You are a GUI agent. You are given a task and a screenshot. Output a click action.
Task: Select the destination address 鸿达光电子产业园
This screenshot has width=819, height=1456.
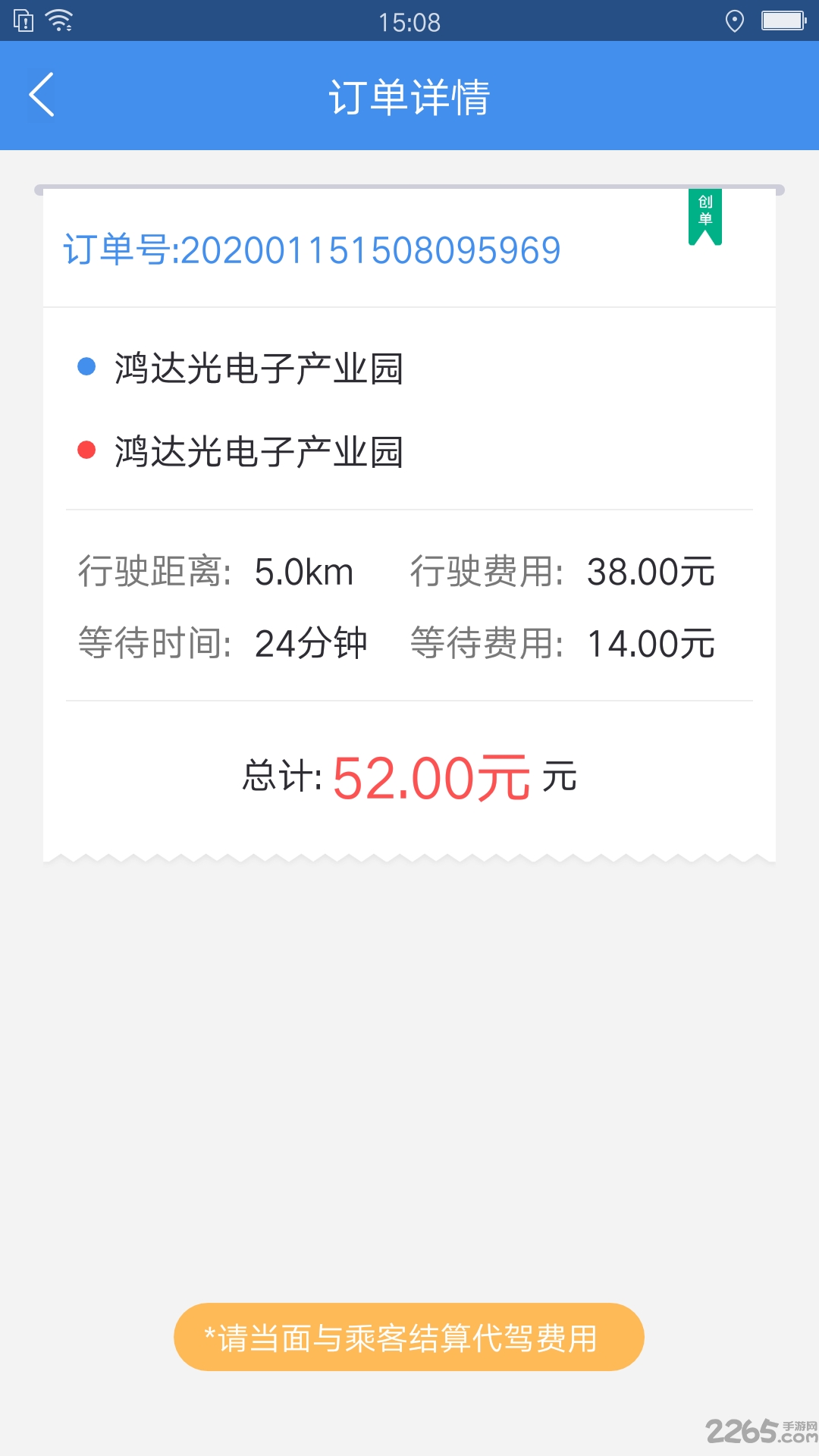[x=258, y=450]
